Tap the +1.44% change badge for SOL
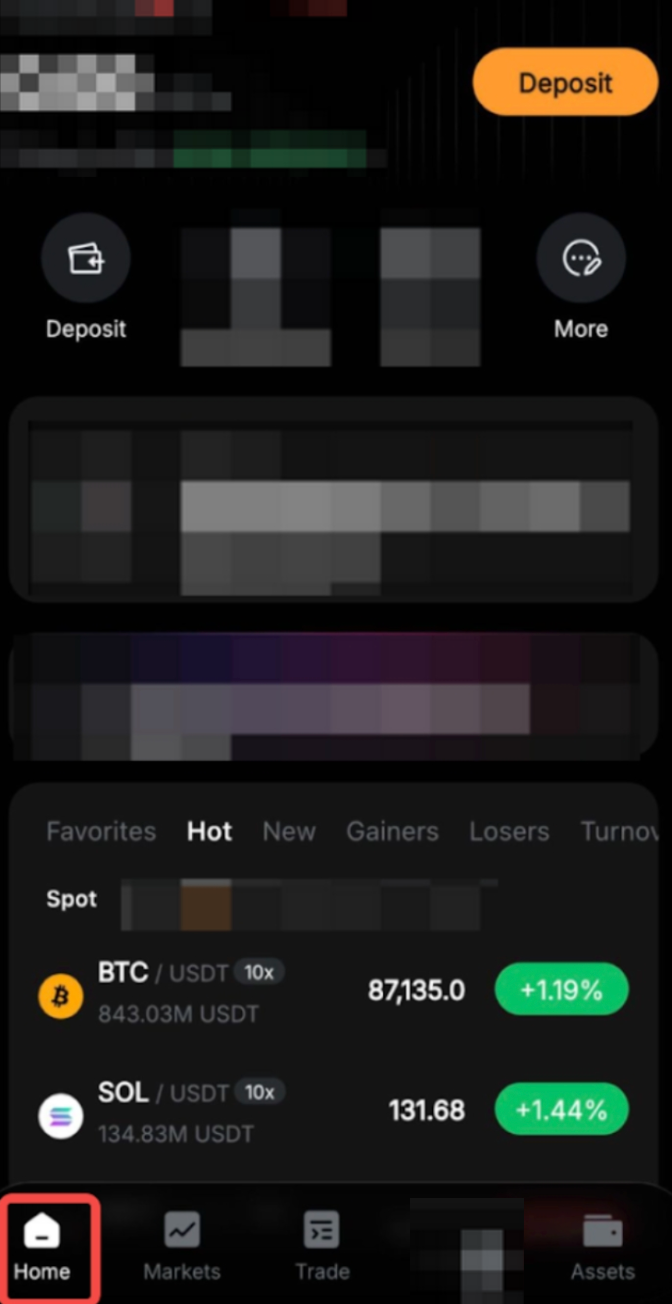This screenshot has width=672, height=1304. click(561, 1110)
